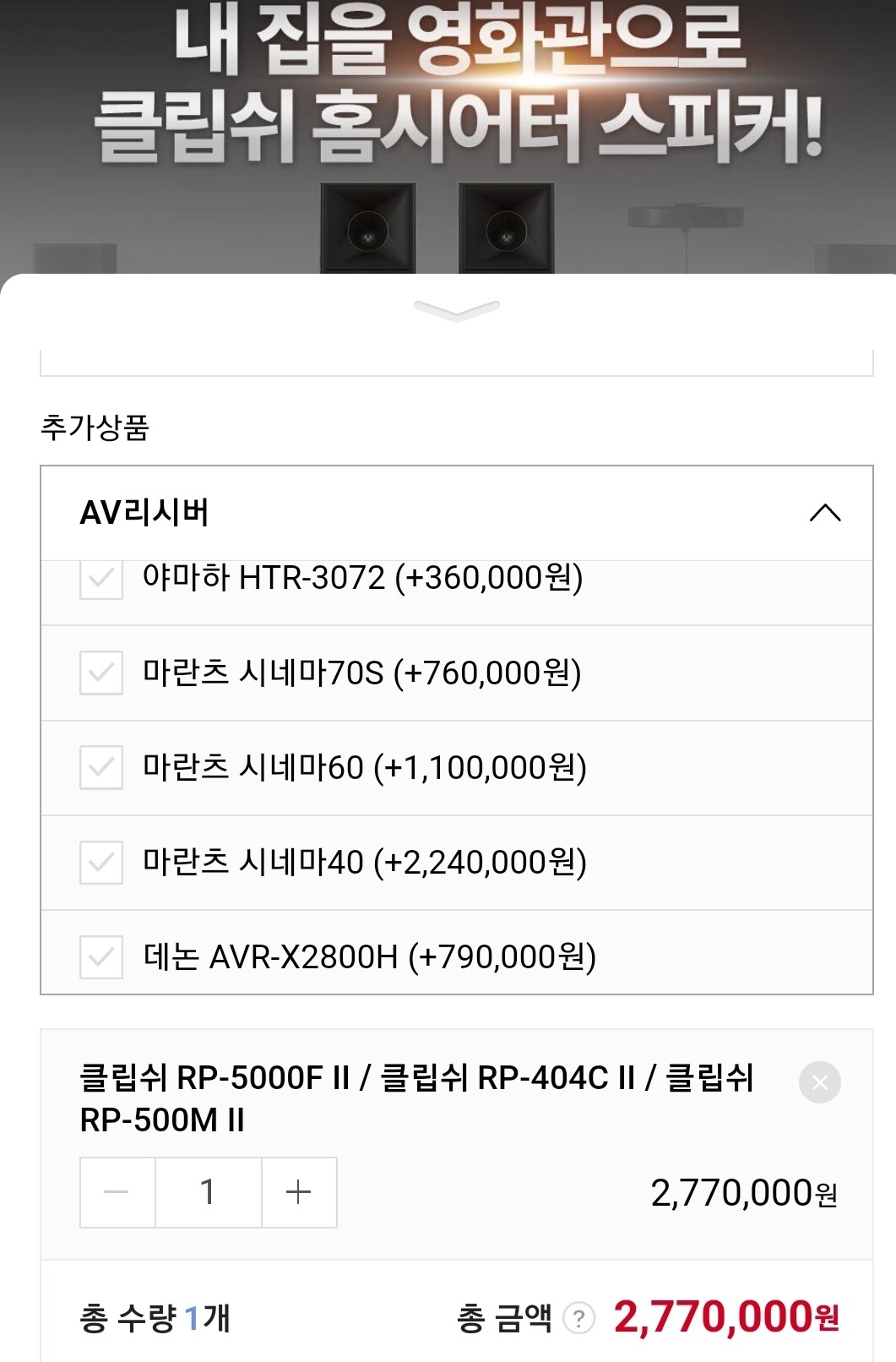Screen dimensions: 896x1362
Task: Open the 총 금액 help icon
Action: (578, 1317)
